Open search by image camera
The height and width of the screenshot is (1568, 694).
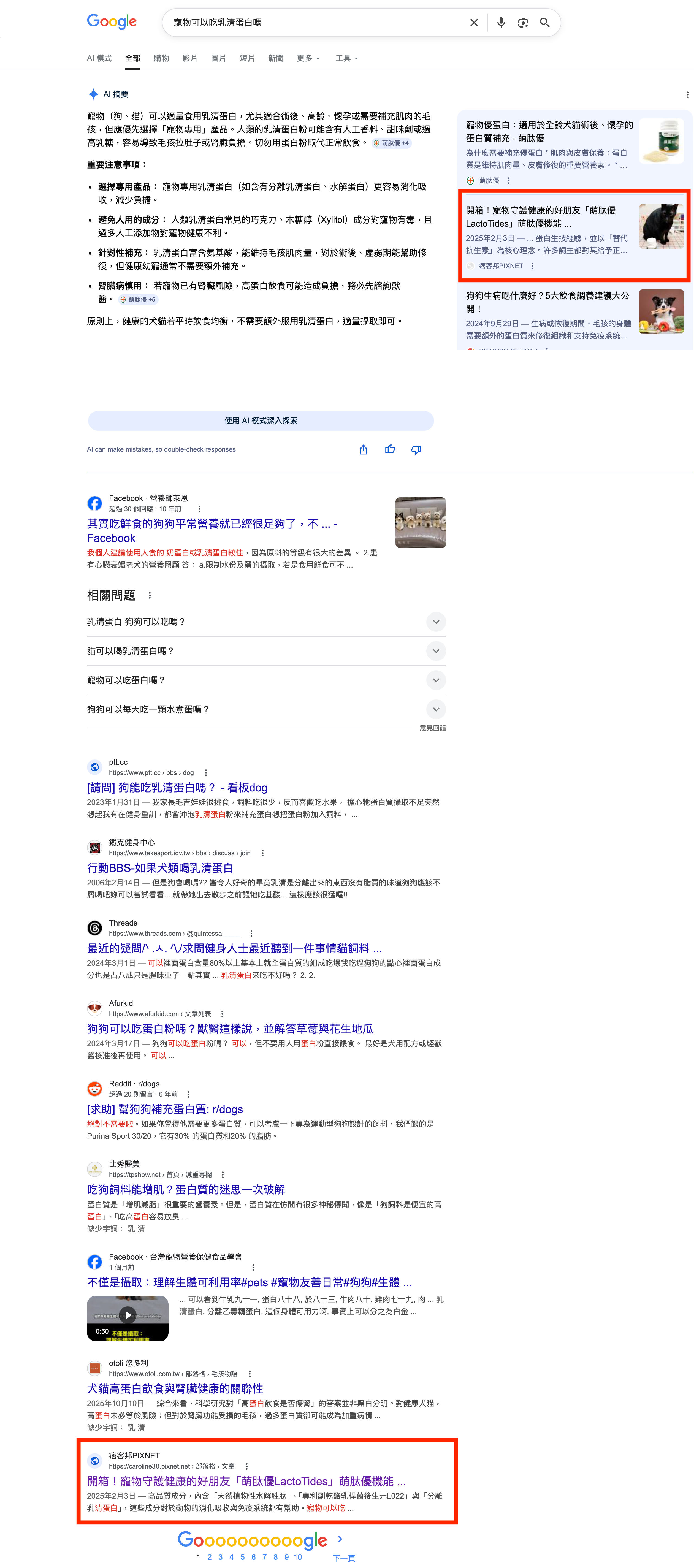(522, 23)
